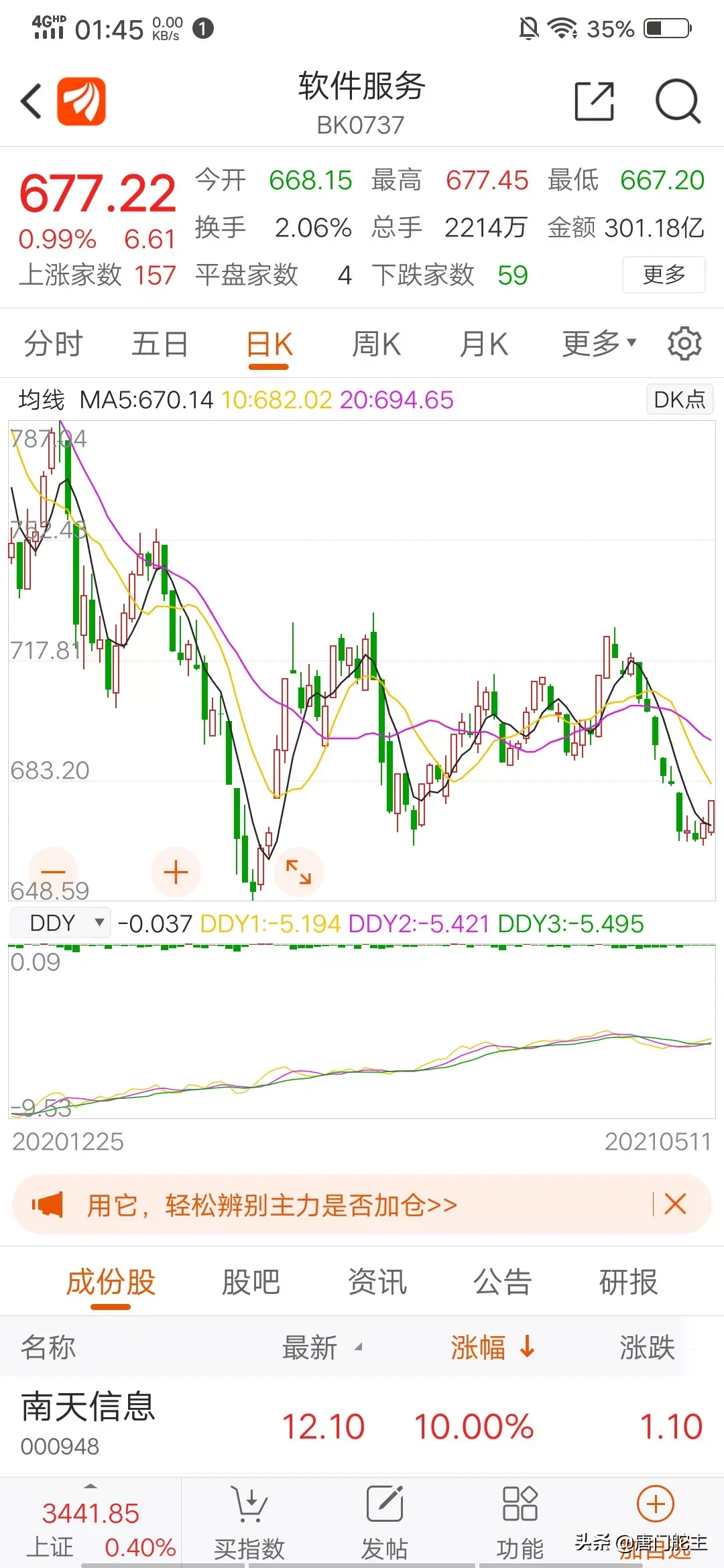Open the search magnifier icon
The image size is (724, 1568).
pyautogui.click(x=678, y=101)
